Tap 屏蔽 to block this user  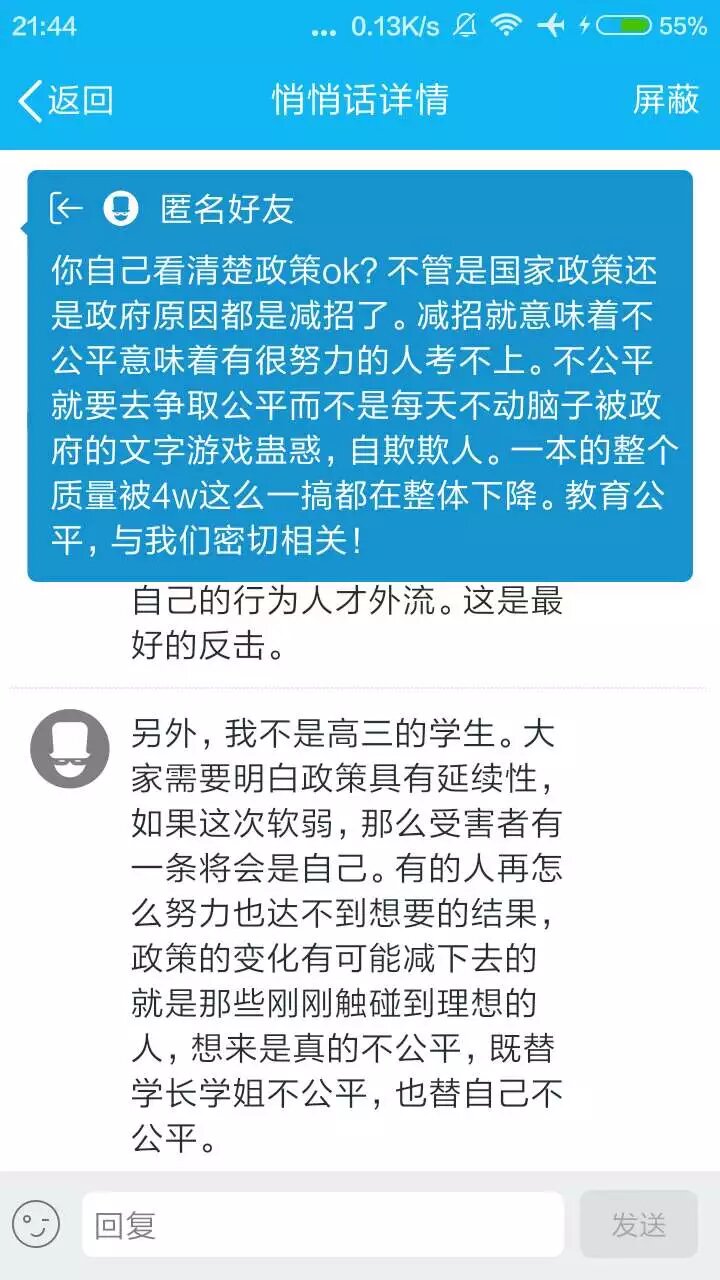click(665, 100)
